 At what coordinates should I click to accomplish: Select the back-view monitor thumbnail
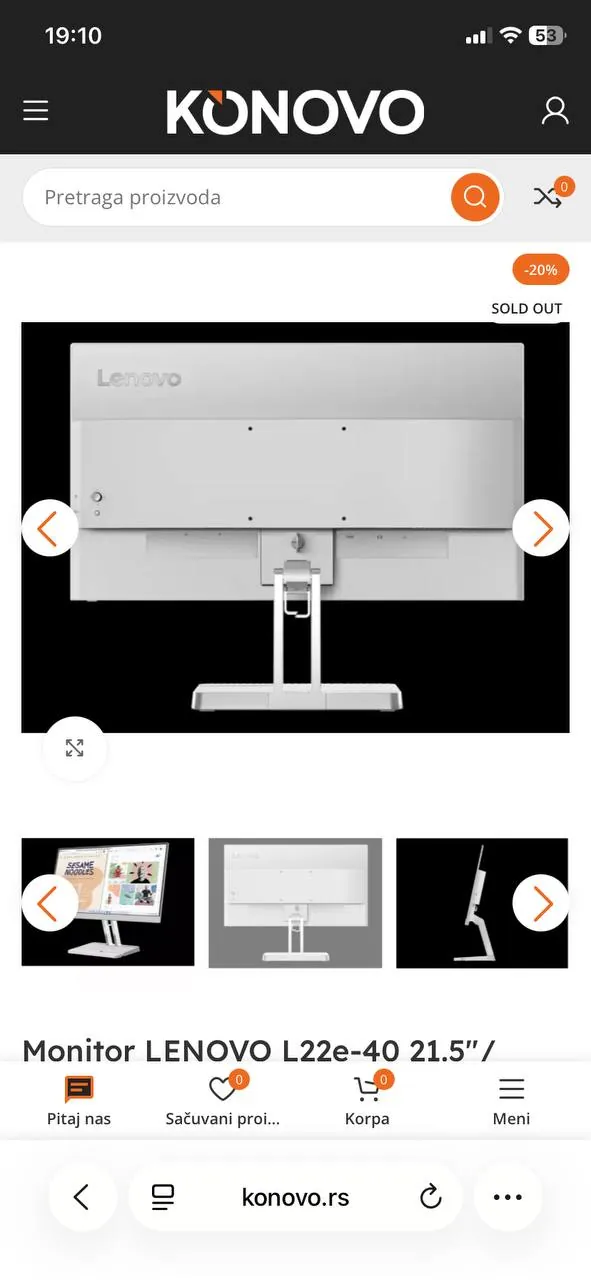(295, 903)
